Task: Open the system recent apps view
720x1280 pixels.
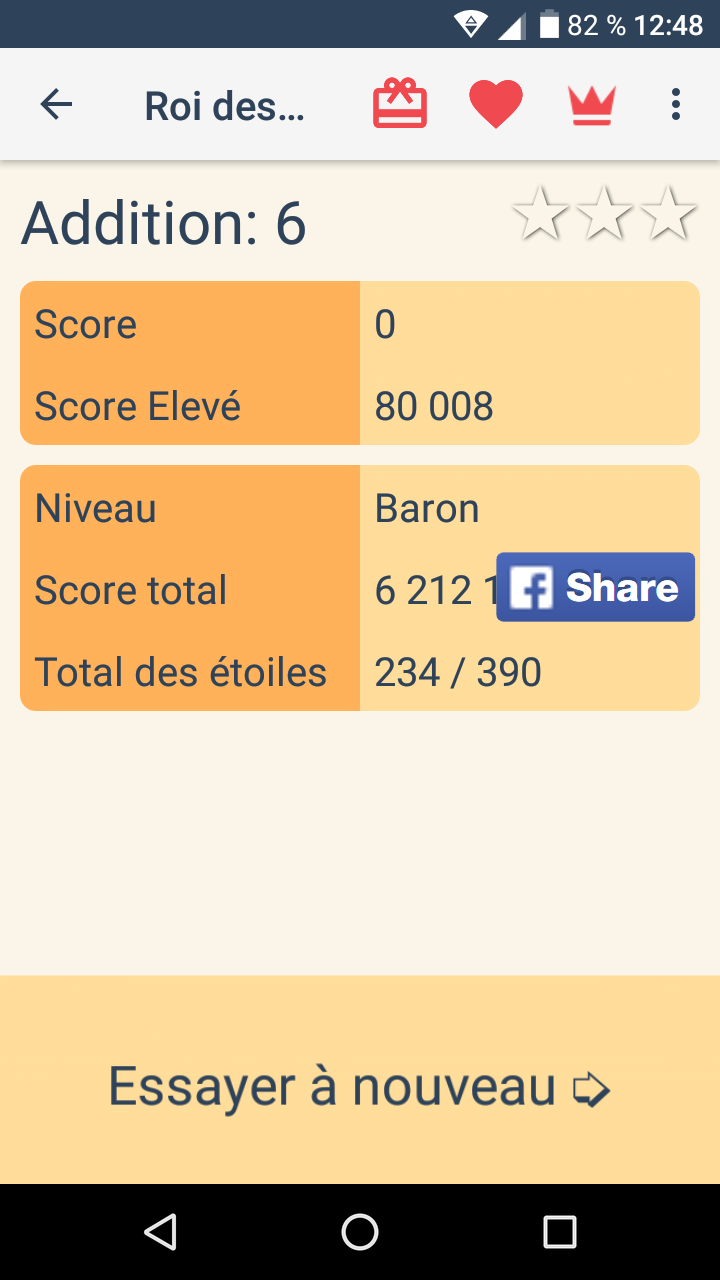Action: point(559,1232)
